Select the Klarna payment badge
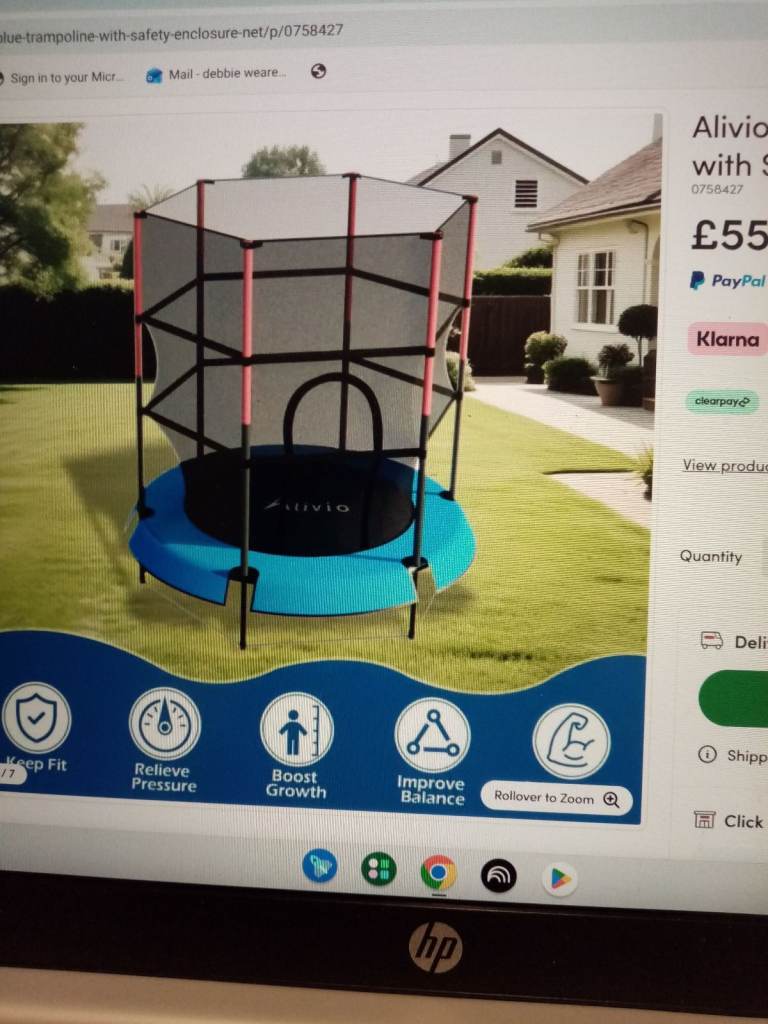This screenshot has height=1024, width=768. coord(726,339)
